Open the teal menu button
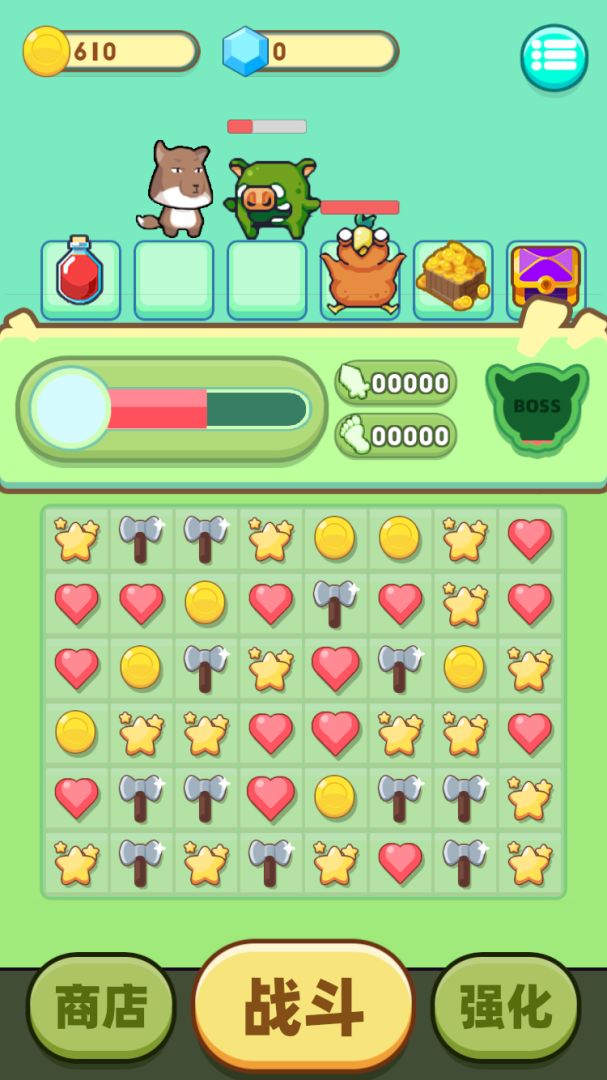 coord(553,58)
